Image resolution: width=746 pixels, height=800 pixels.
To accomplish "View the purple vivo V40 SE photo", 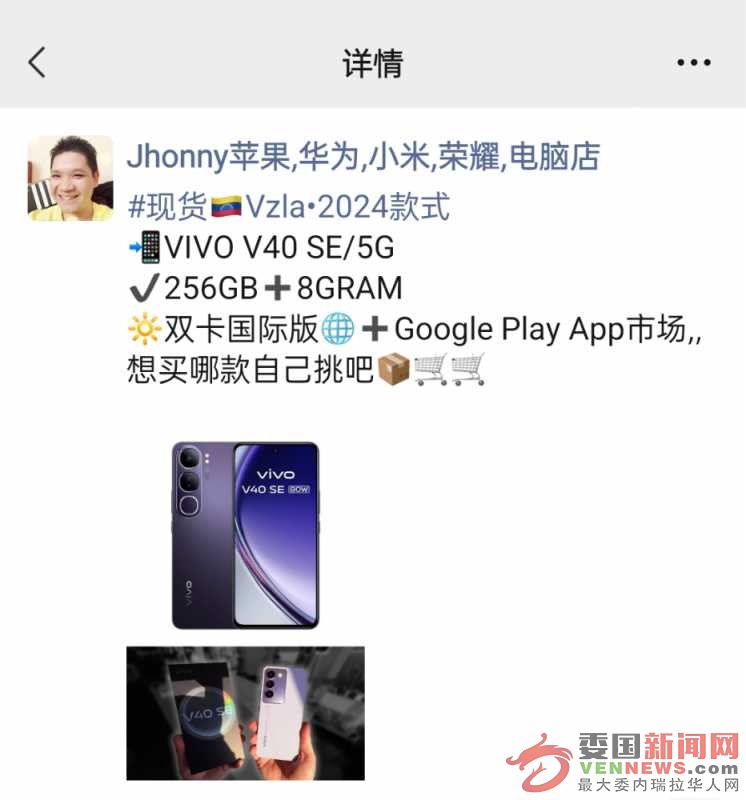I will tap(245, 535).
